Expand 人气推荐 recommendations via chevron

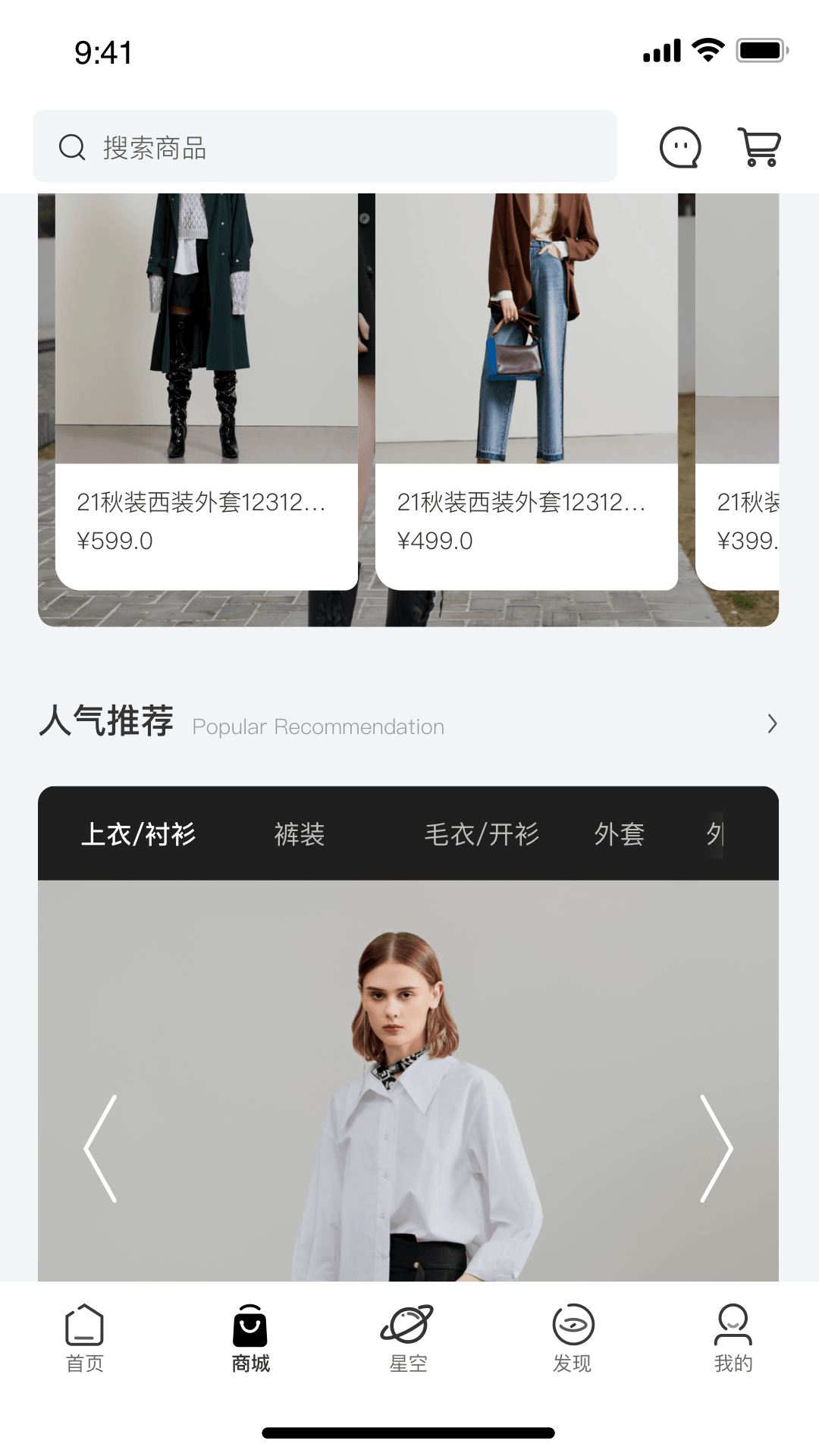coord(772,725)
